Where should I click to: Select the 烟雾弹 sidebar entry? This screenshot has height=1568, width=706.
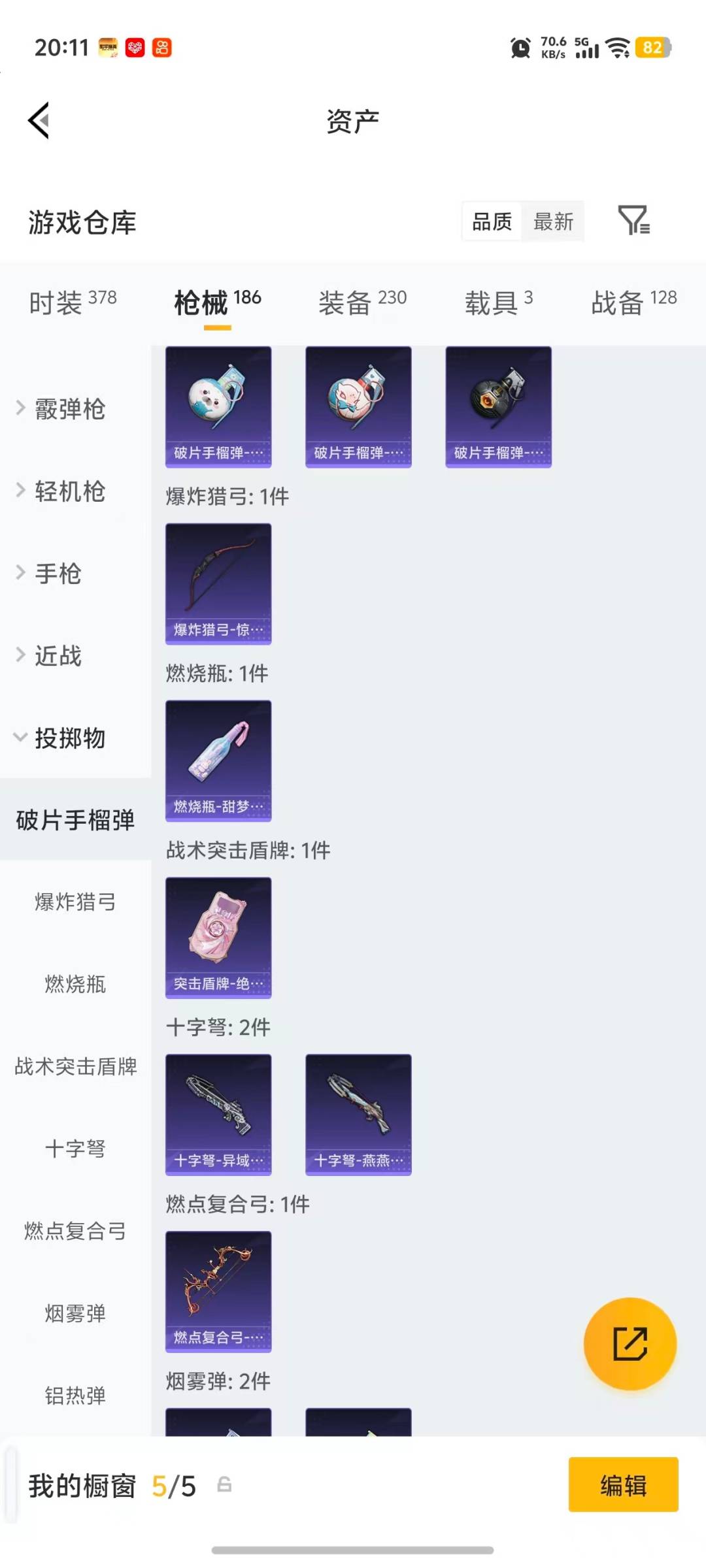coord(74,1312)
